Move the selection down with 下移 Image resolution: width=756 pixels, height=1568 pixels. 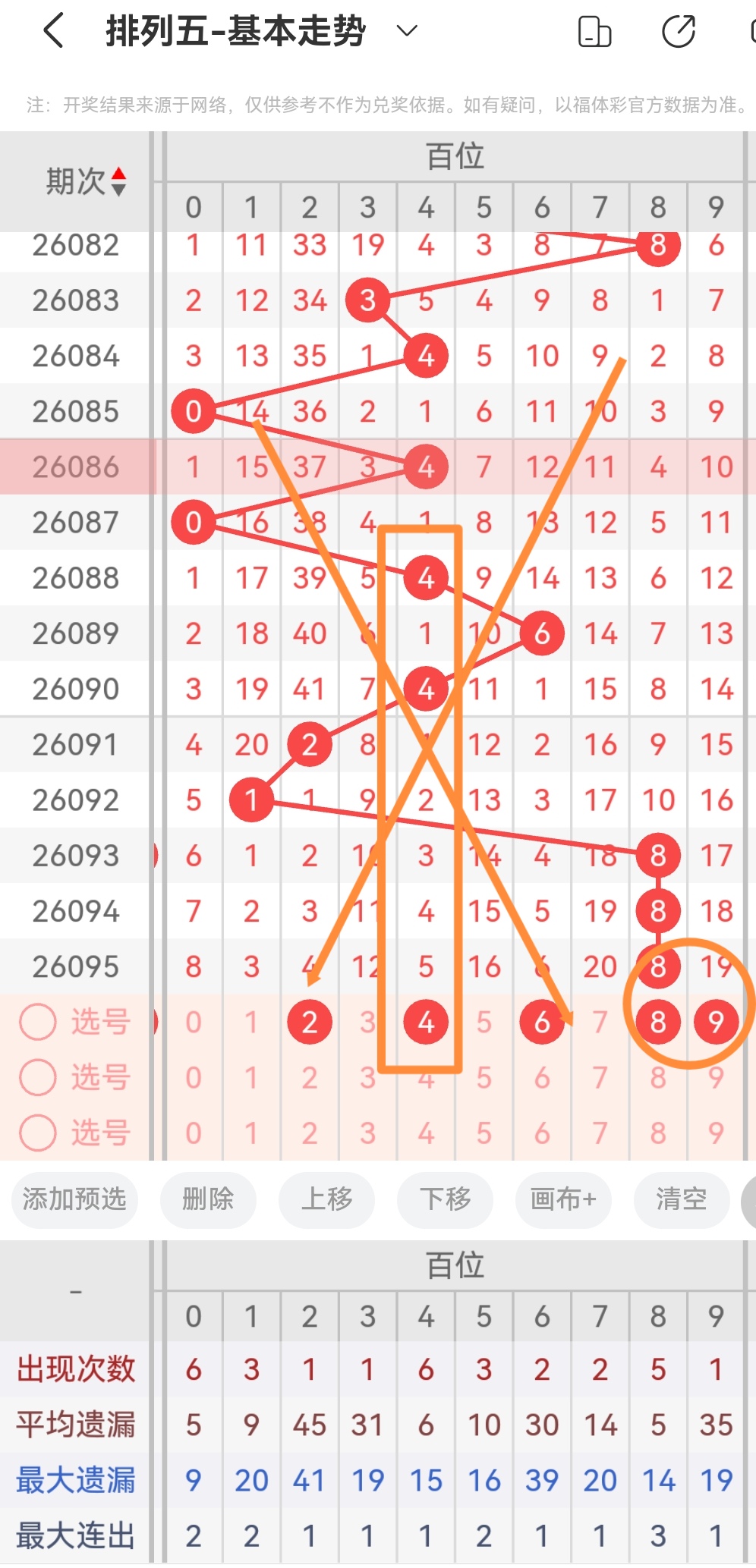pyautogui.click(x=445, y=1199)
